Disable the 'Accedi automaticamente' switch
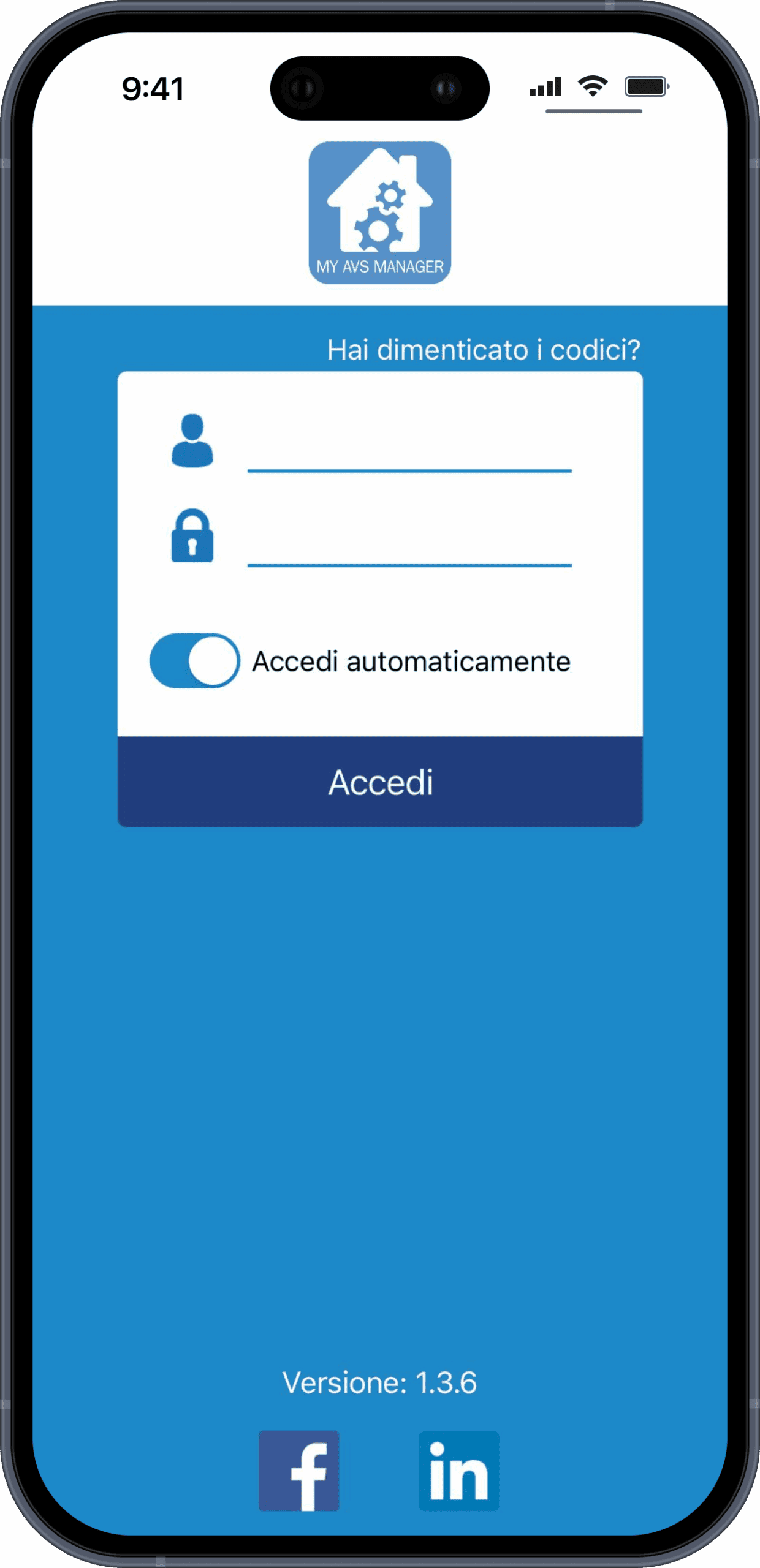 coord(195,661)
